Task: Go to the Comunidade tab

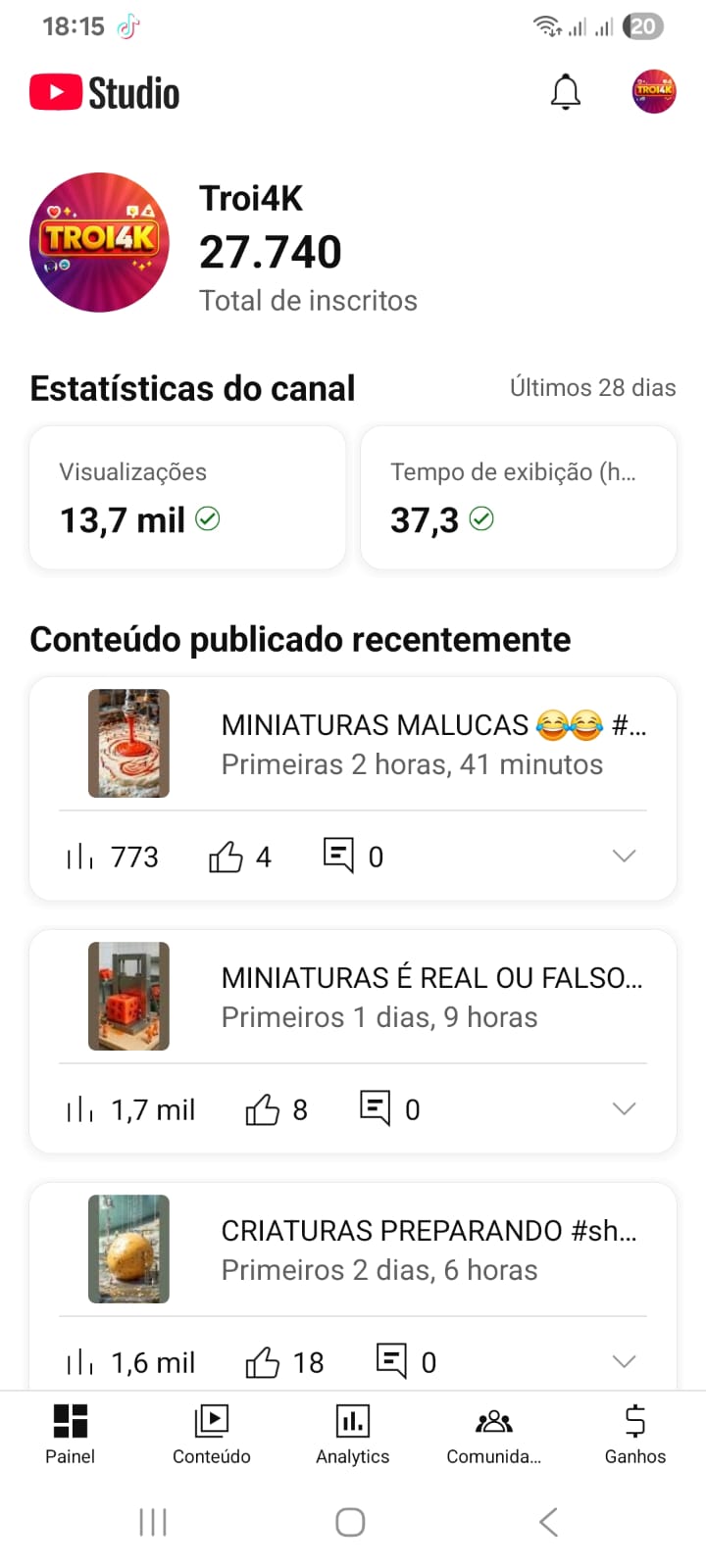Action: 493,1434
